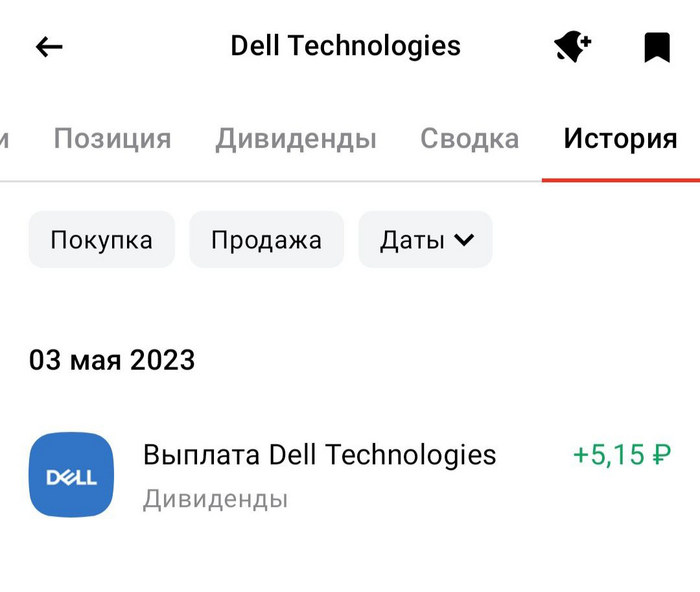This screenshot has width=700, height=592.
Task: Bookmark Dell Technologies to favorites
Action: 656,47
